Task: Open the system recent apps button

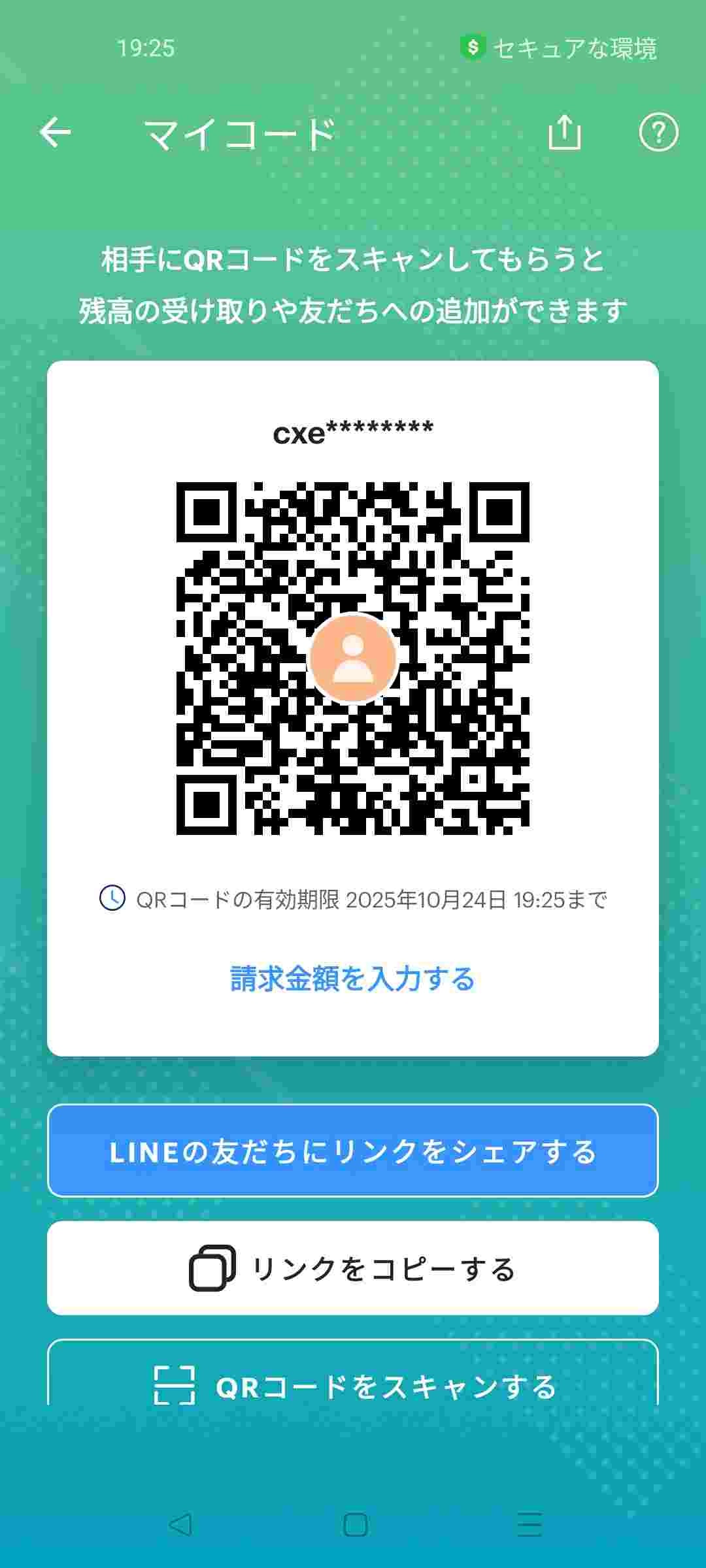Action: click(x=529, y=1524)
